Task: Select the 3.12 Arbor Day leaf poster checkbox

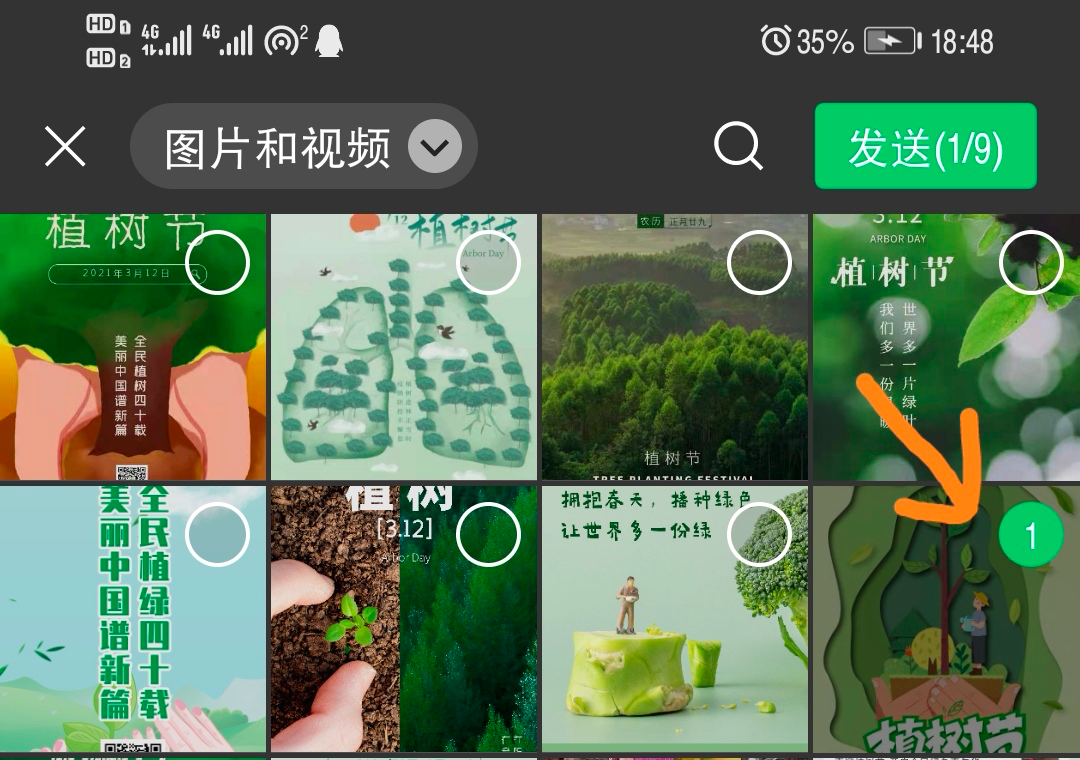Action: (x=1030, y=263)
